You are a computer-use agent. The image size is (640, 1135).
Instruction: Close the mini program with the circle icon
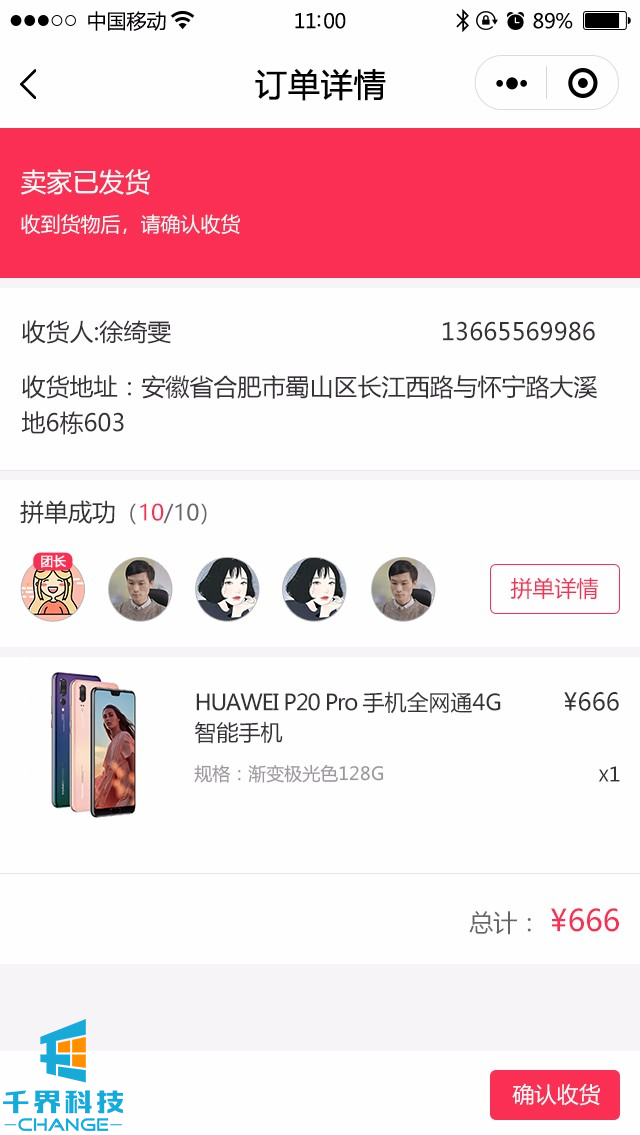[582, 84]
